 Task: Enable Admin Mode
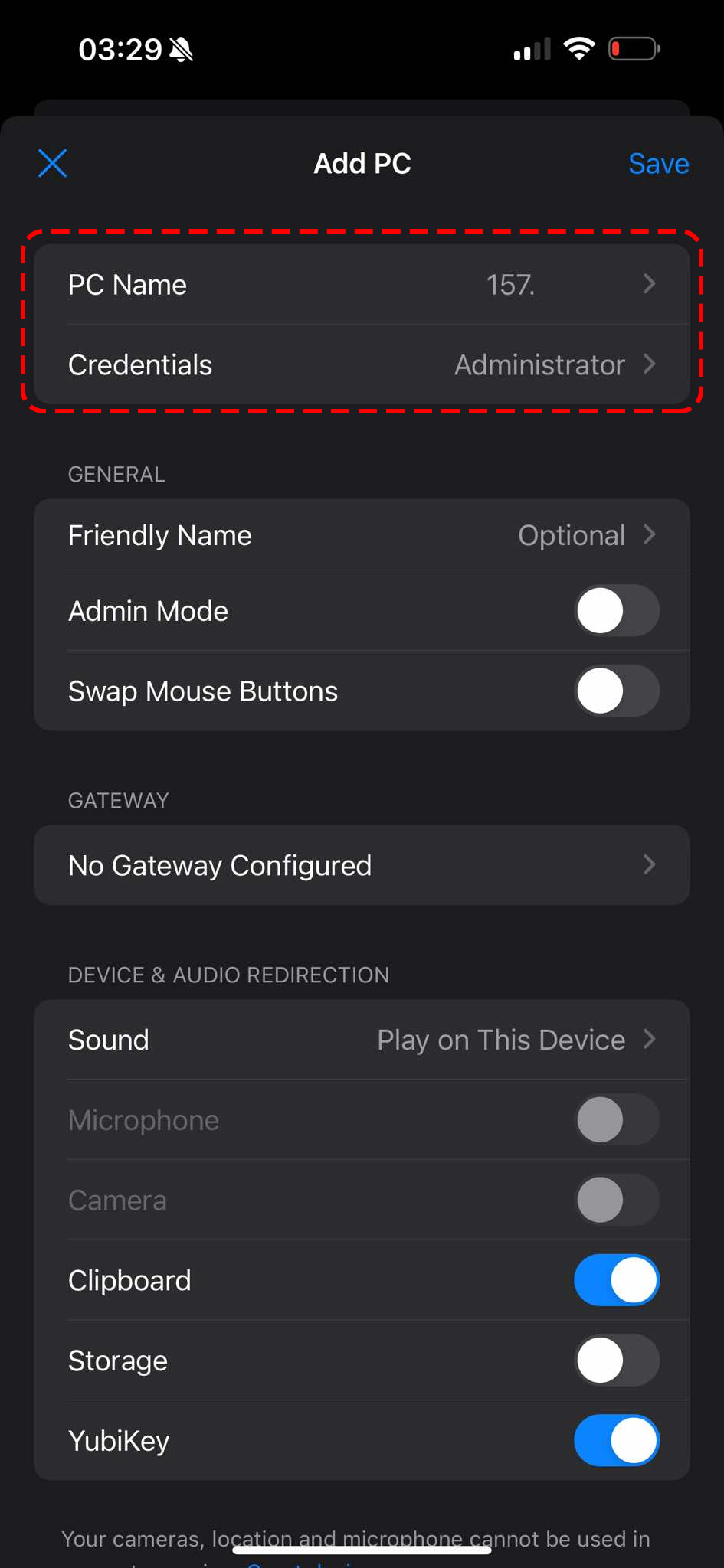(616, 612)
